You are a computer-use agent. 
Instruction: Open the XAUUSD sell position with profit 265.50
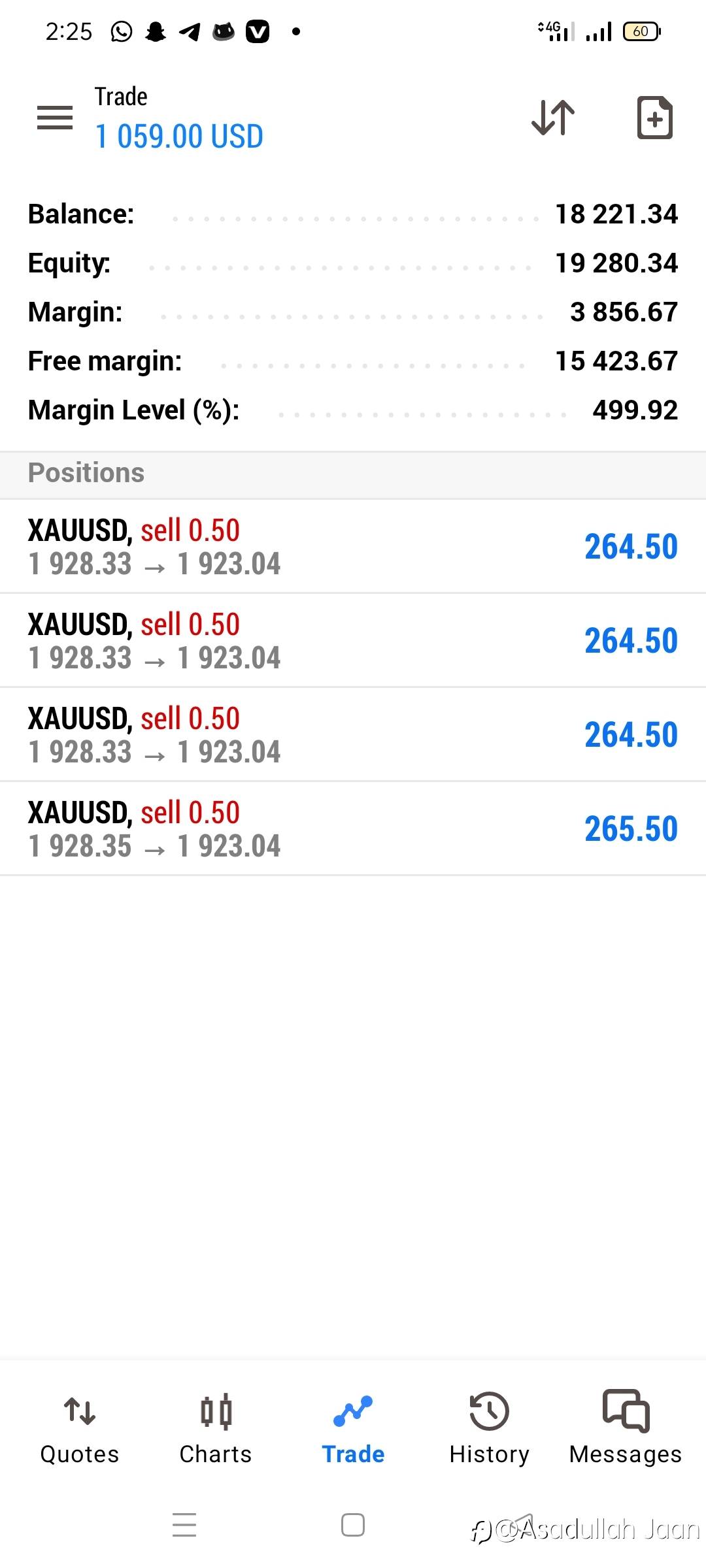click(353, 828)
